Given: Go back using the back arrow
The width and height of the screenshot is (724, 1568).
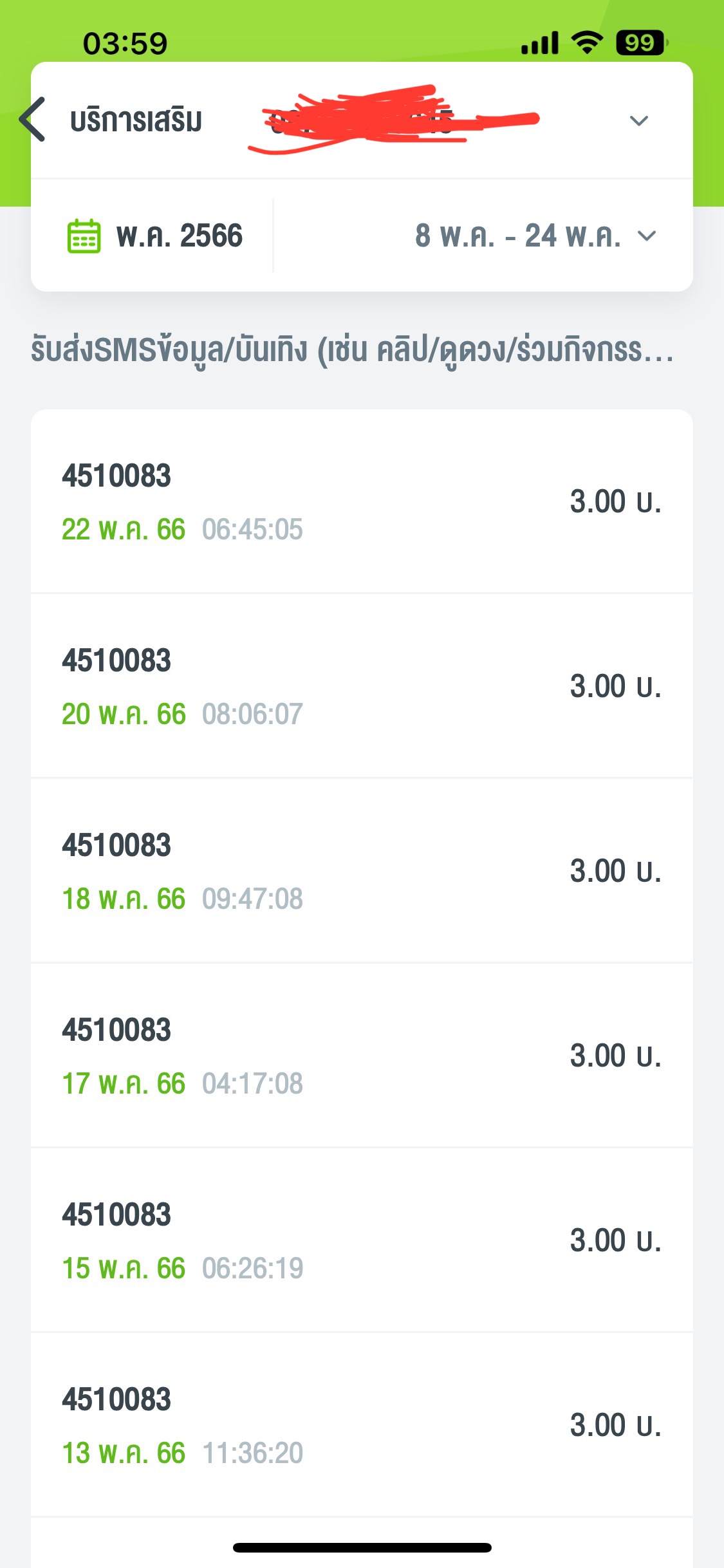Looking at the screenshot, I should [32, 120].
